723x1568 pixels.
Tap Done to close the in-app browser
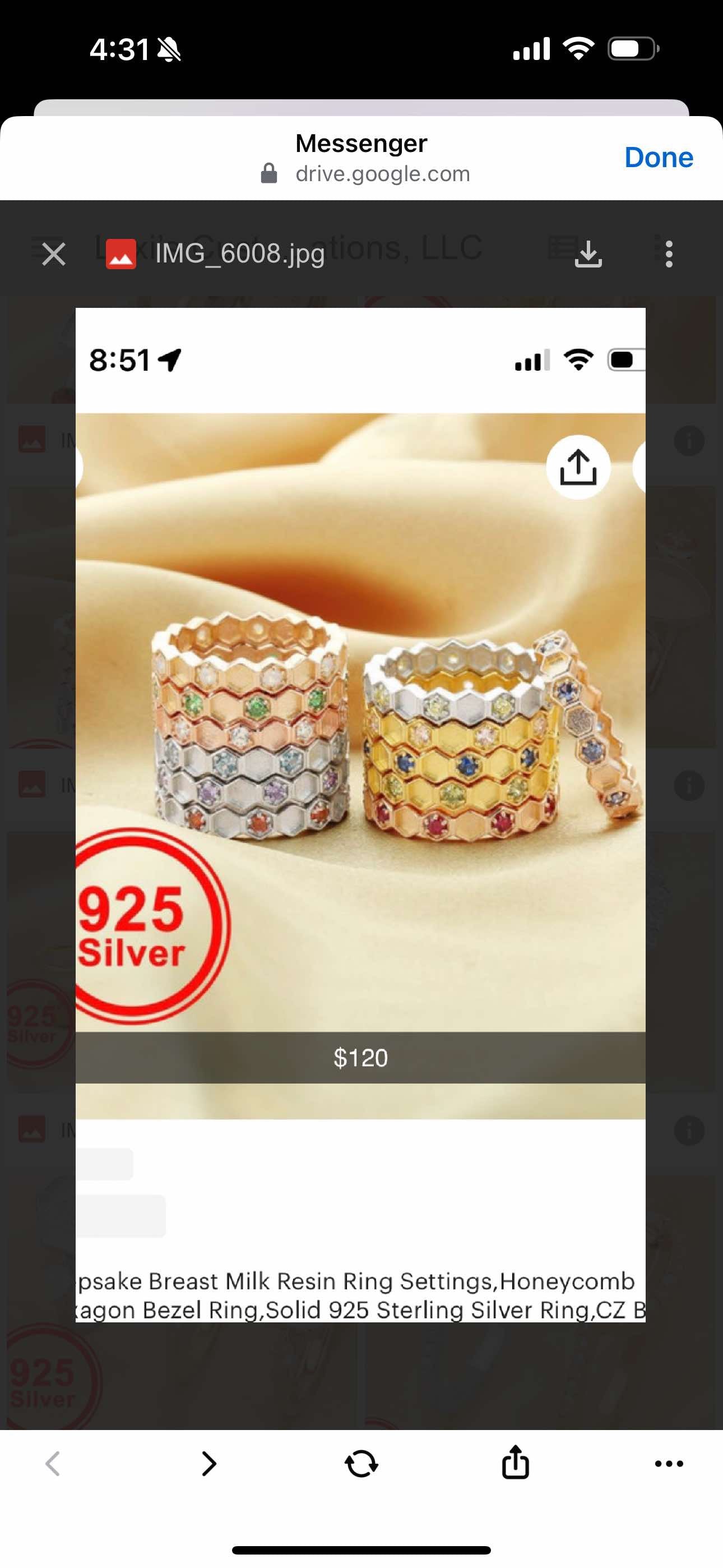(659, 158)
